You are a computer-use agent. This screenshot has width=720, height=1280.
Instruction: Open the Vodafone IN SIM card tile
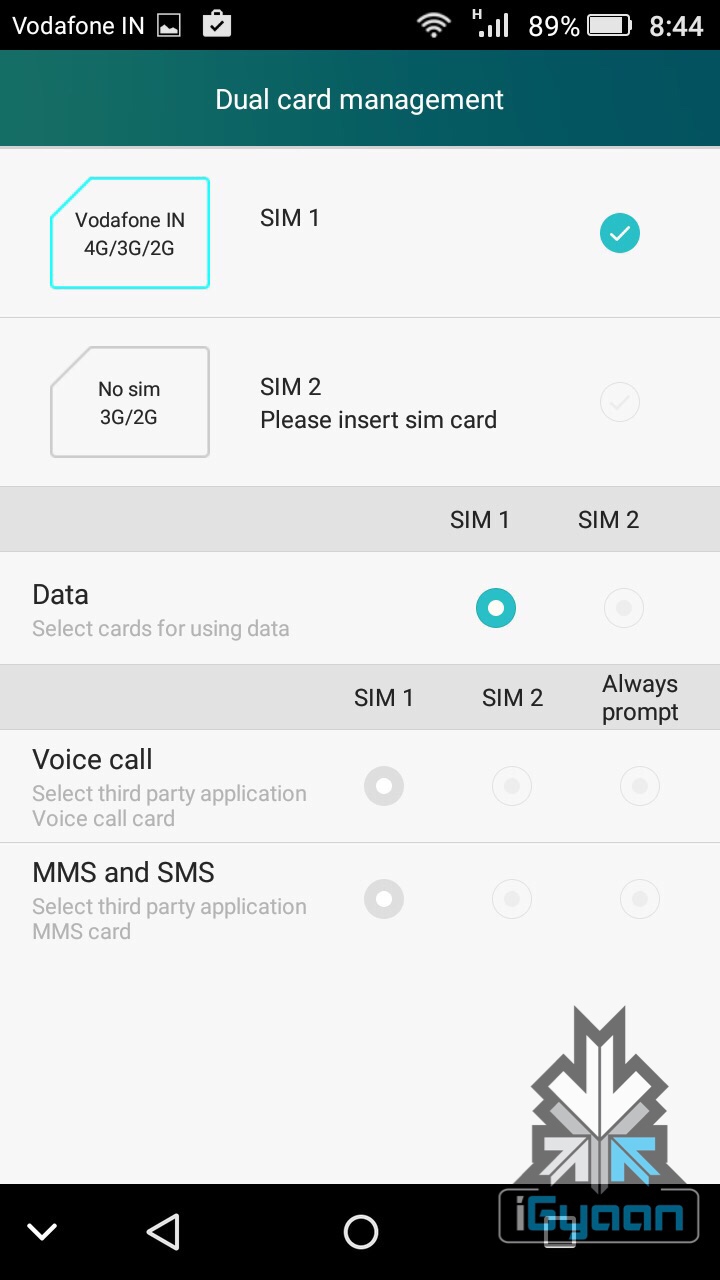pyautogui.click(x=130, y=234)
